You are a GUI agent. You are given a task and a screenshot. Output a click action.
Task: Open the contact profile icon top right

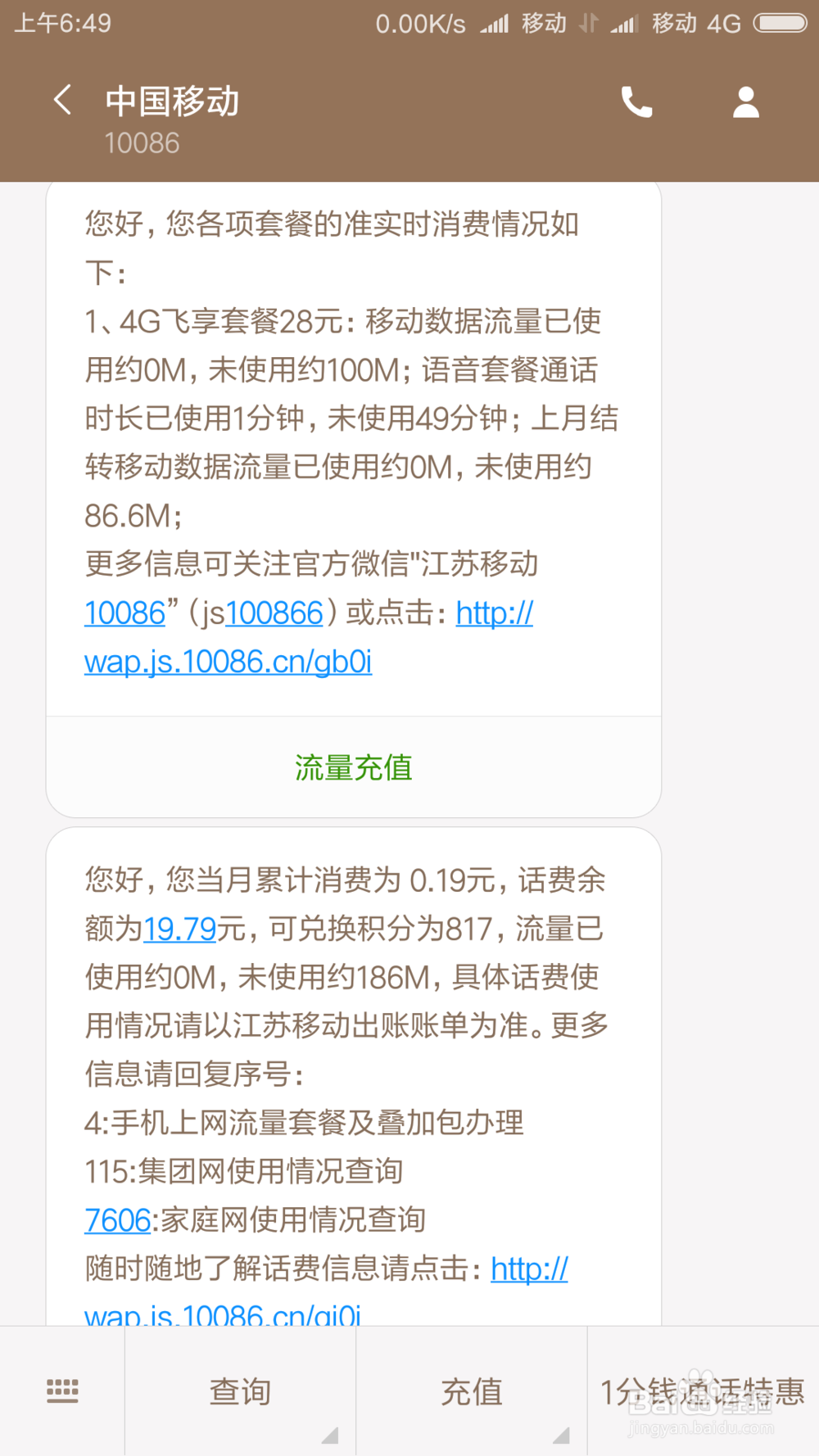pos(745,101)
